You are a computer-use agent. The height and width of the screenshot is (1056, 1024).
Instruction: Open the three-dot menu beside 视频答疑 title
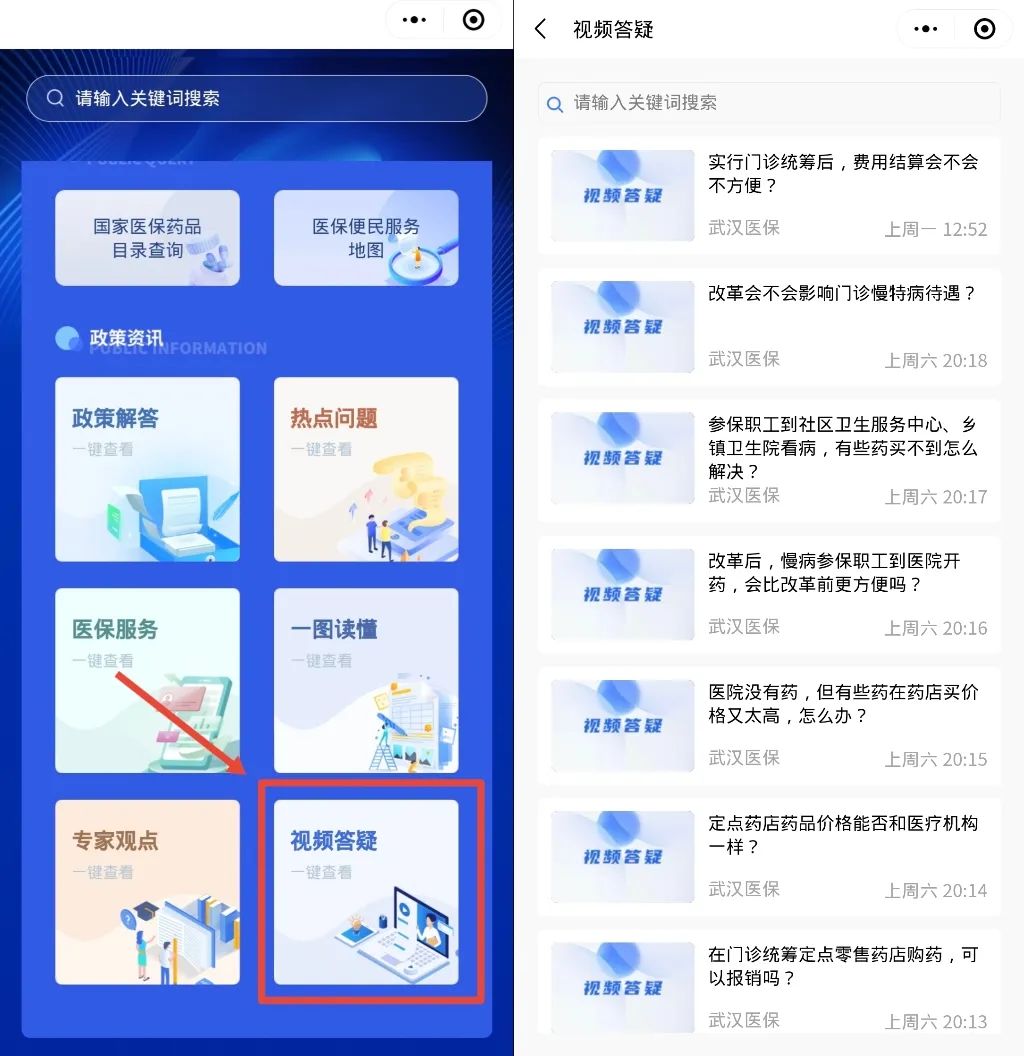(926, 29)
